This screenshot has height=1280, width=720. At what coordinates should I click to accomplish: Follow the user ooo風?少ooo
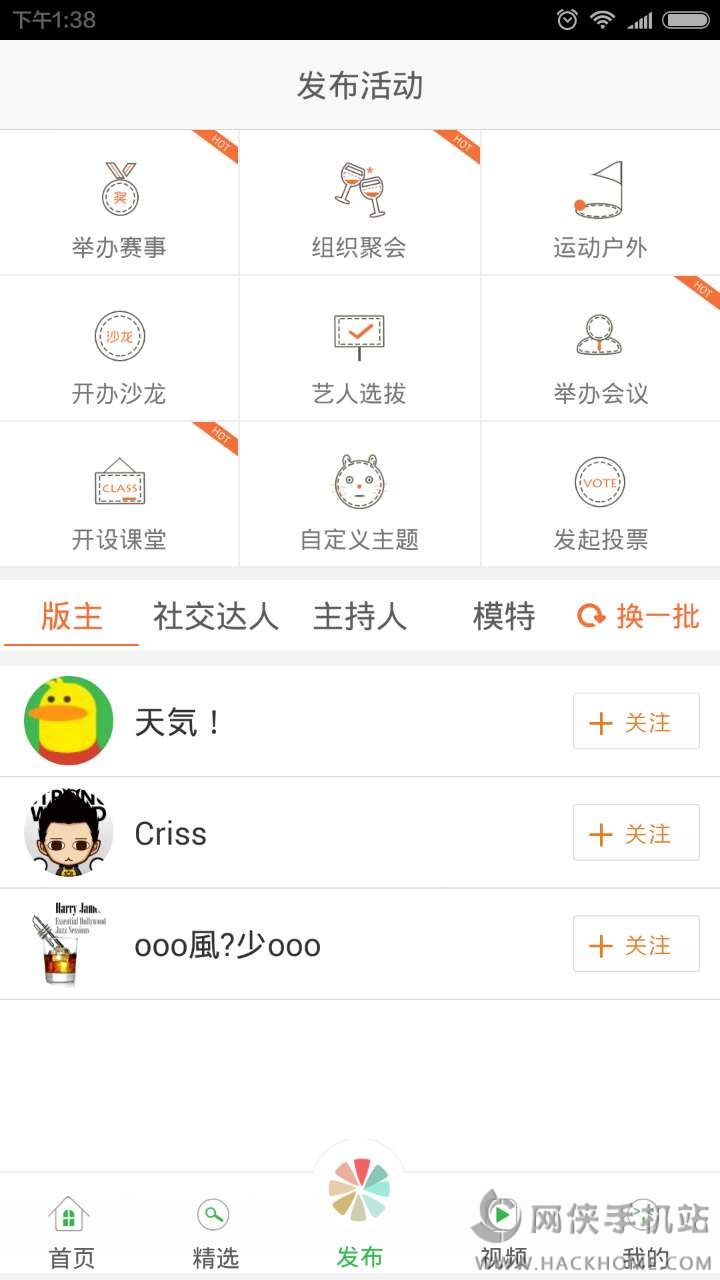click(x=635, y=944)
